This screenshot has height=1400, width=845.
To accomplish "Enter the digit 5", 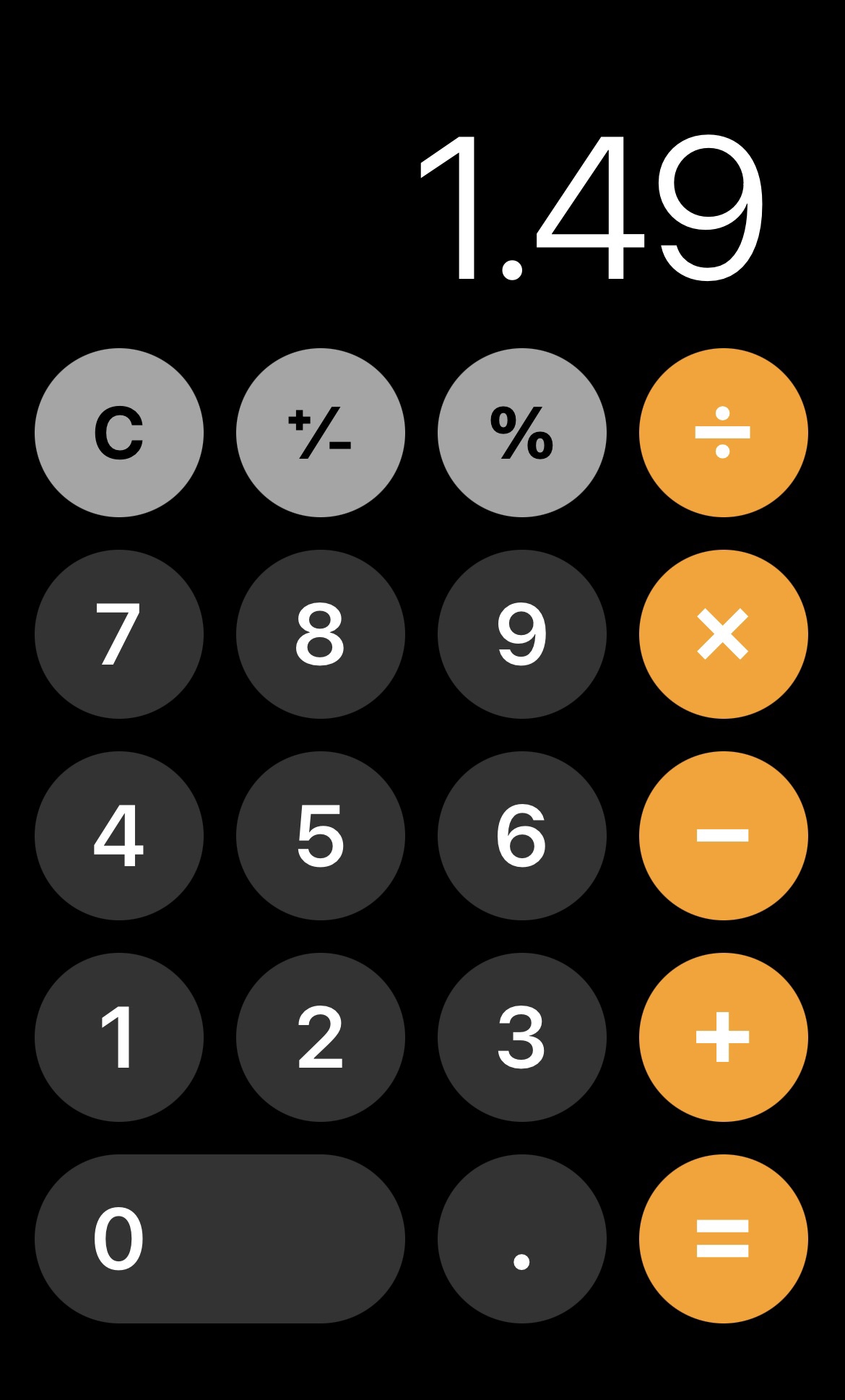I will [321, 836].
